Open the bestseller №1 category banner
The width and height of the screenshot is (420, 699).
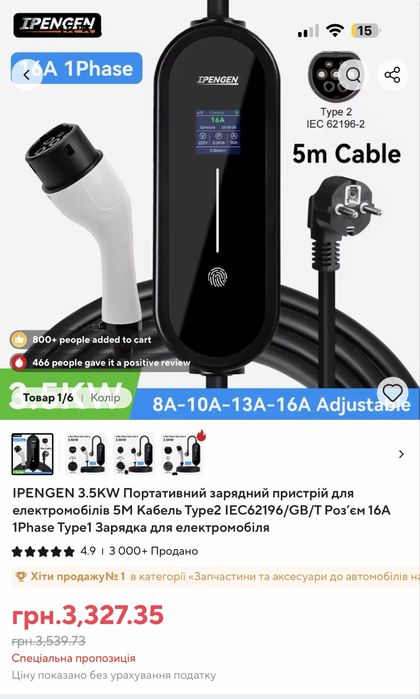[x=216, y=576]
